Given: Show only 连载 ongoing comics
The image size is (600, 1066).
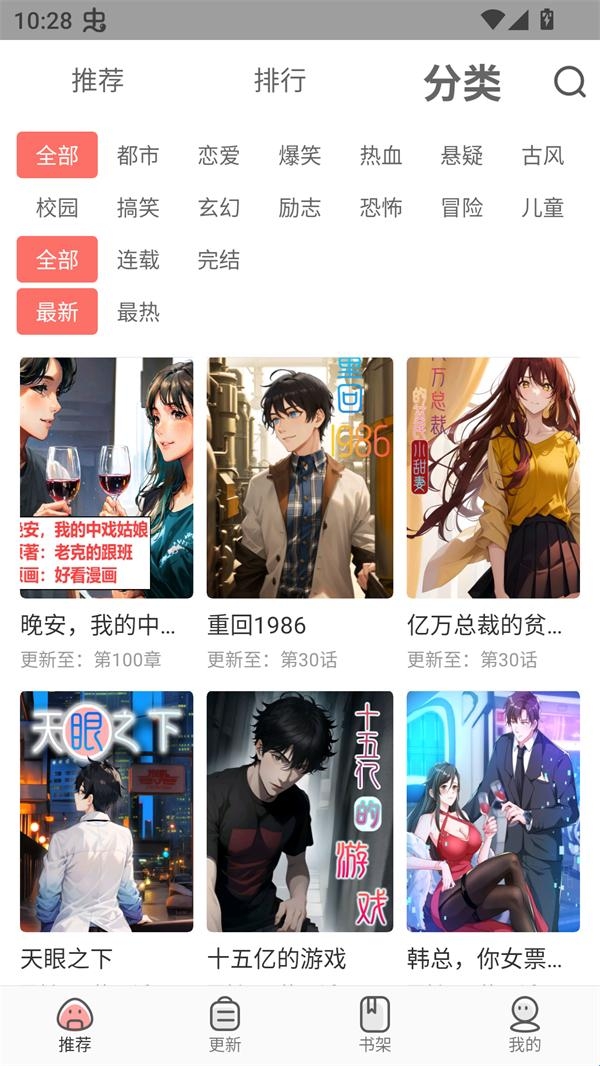Looking at the screenshot, I should (x=138, y=260).
